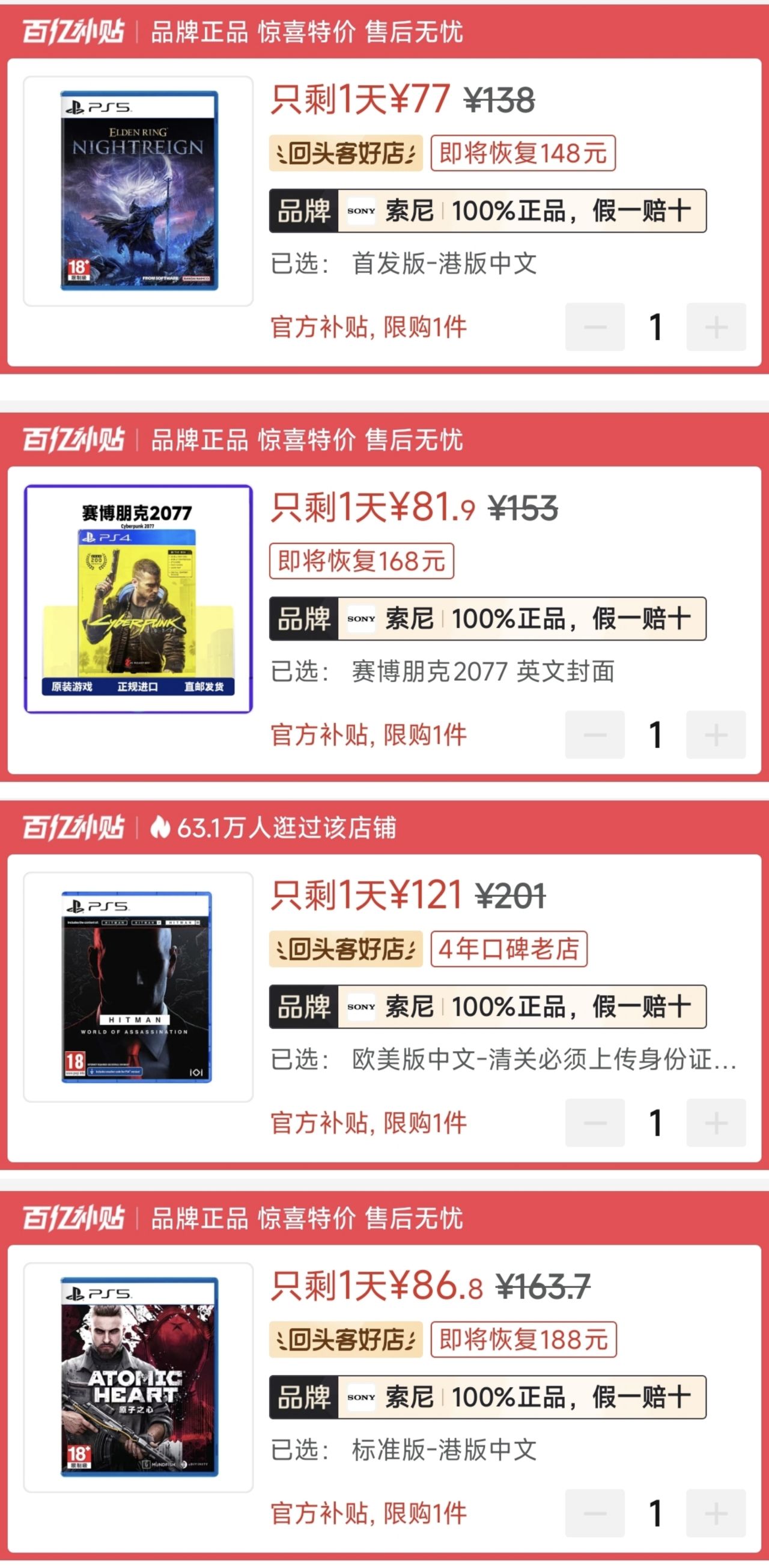Open the Atomic Heart product image
This screenshot has width=769, height=1568.
pos(138,1377)
